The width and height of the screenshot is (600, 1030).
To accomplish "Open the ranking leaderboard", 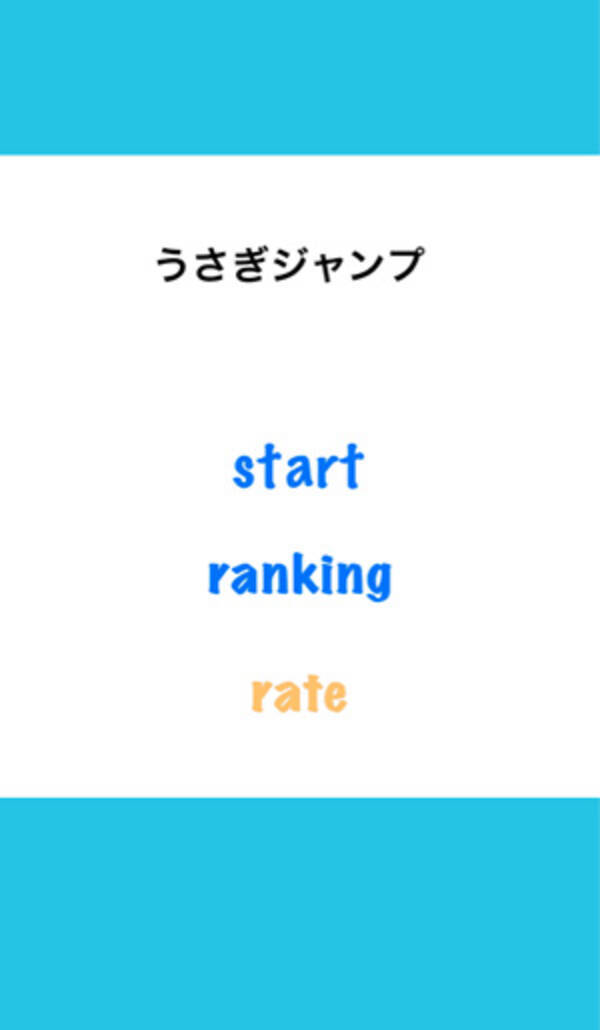I will pos(299,578).
